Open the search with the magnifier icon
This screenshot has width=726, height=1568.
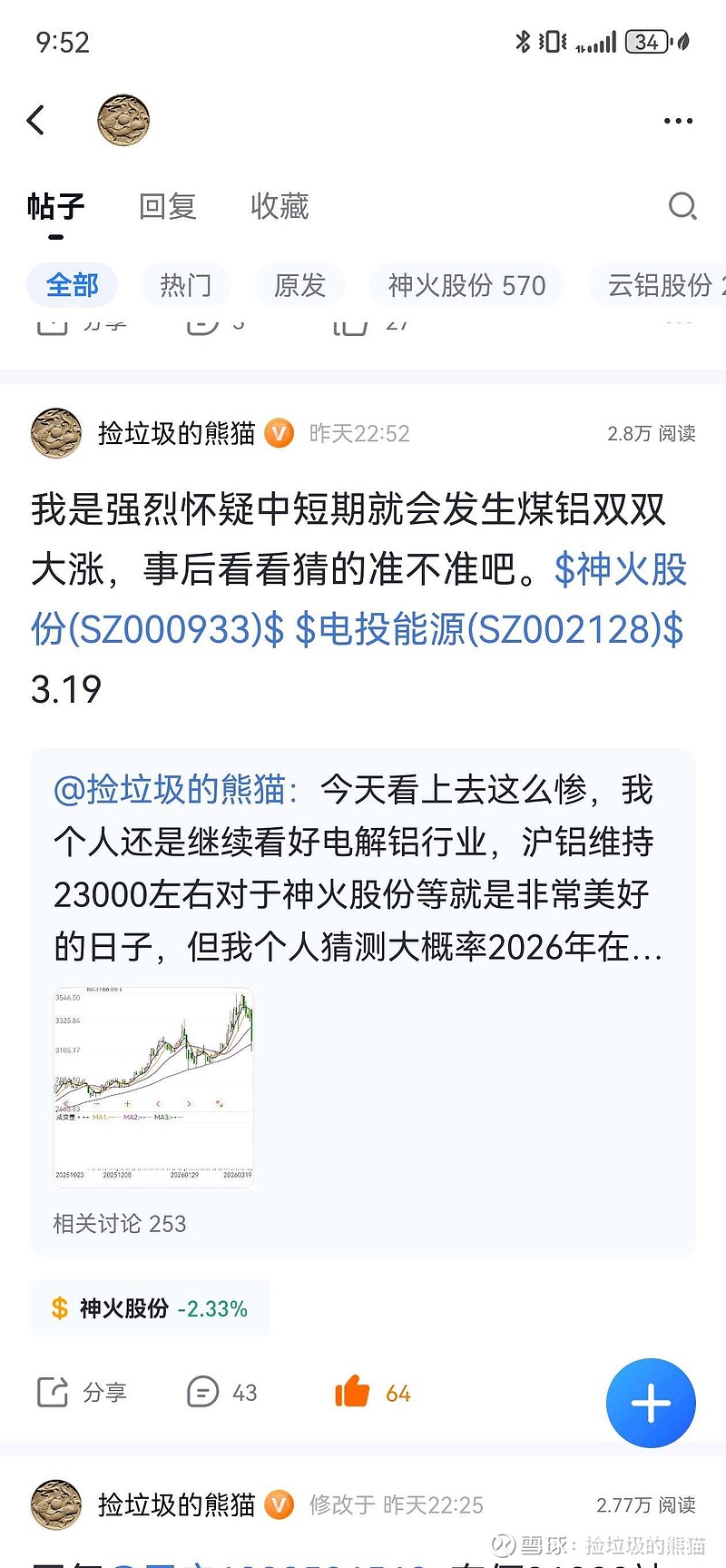(x=682, y=207)
